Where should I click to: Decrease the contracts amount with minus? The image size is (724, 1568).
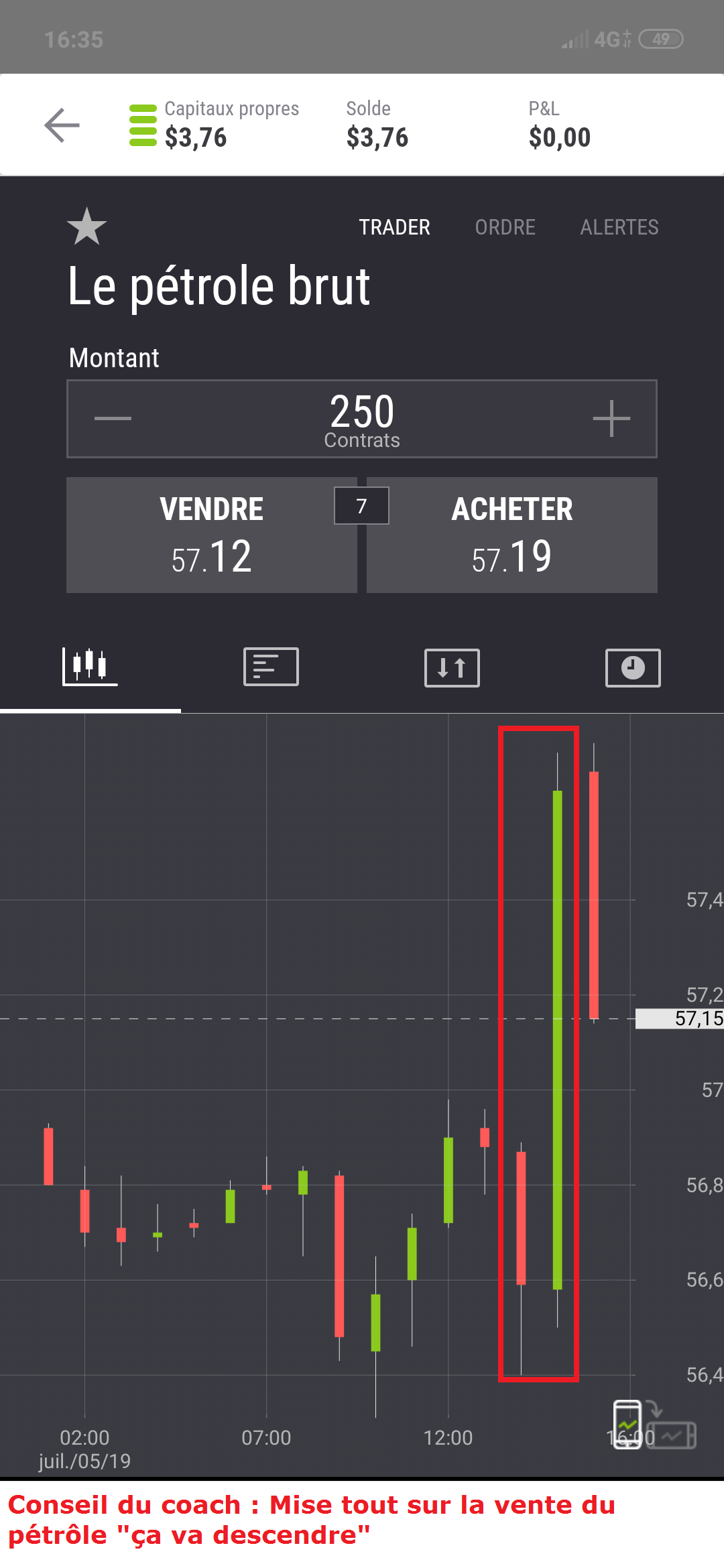click(113, 419)
